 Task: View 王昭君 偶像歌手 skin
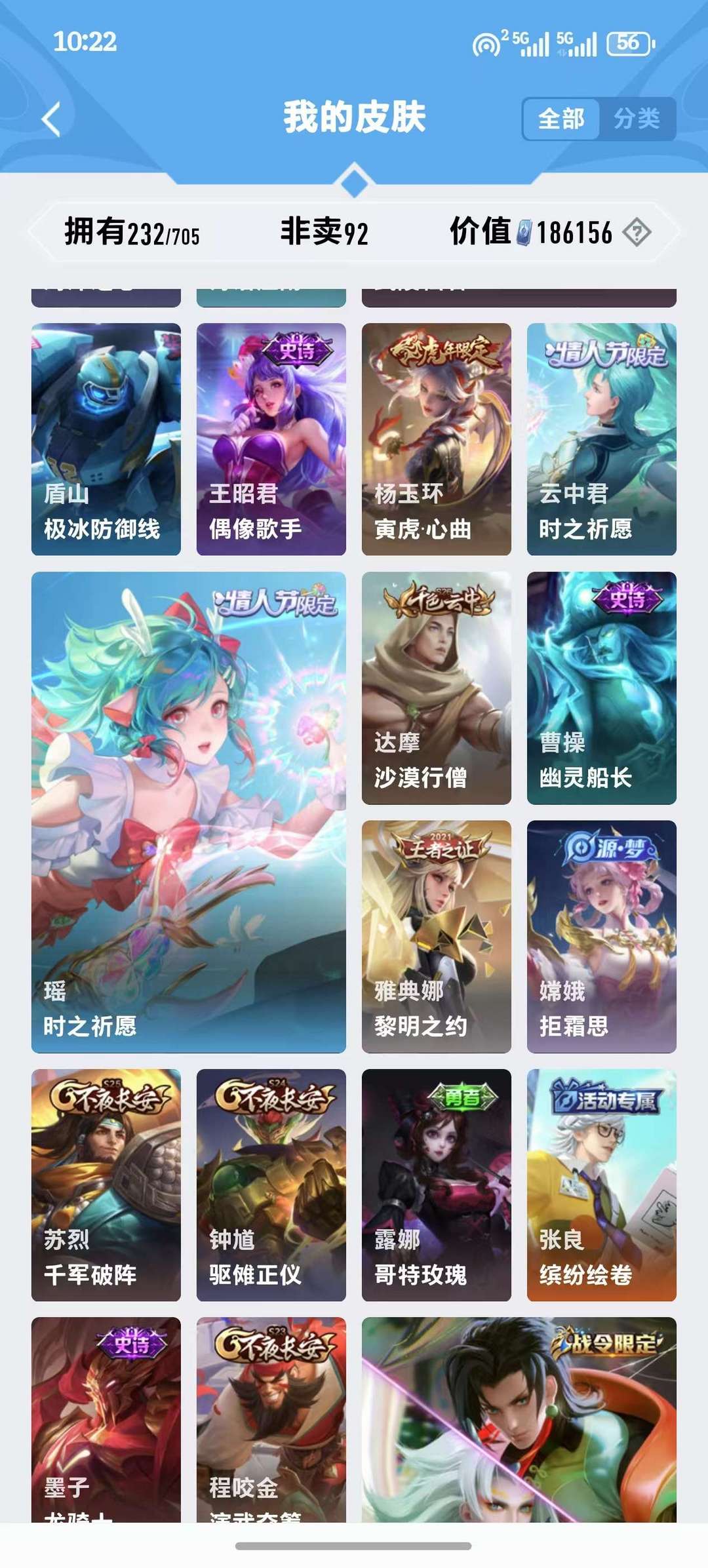point(271,439)
